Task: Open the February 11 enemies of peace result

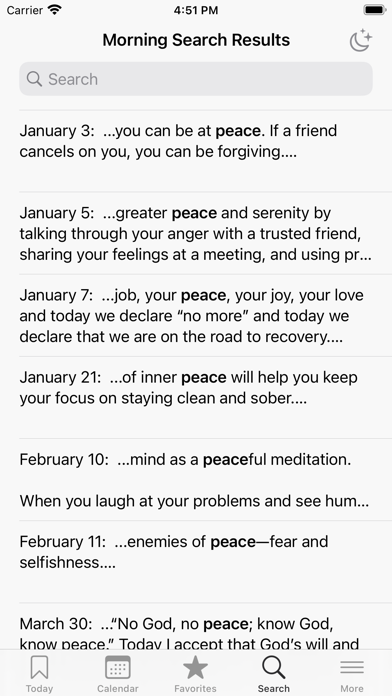Action: coord(196,562)
